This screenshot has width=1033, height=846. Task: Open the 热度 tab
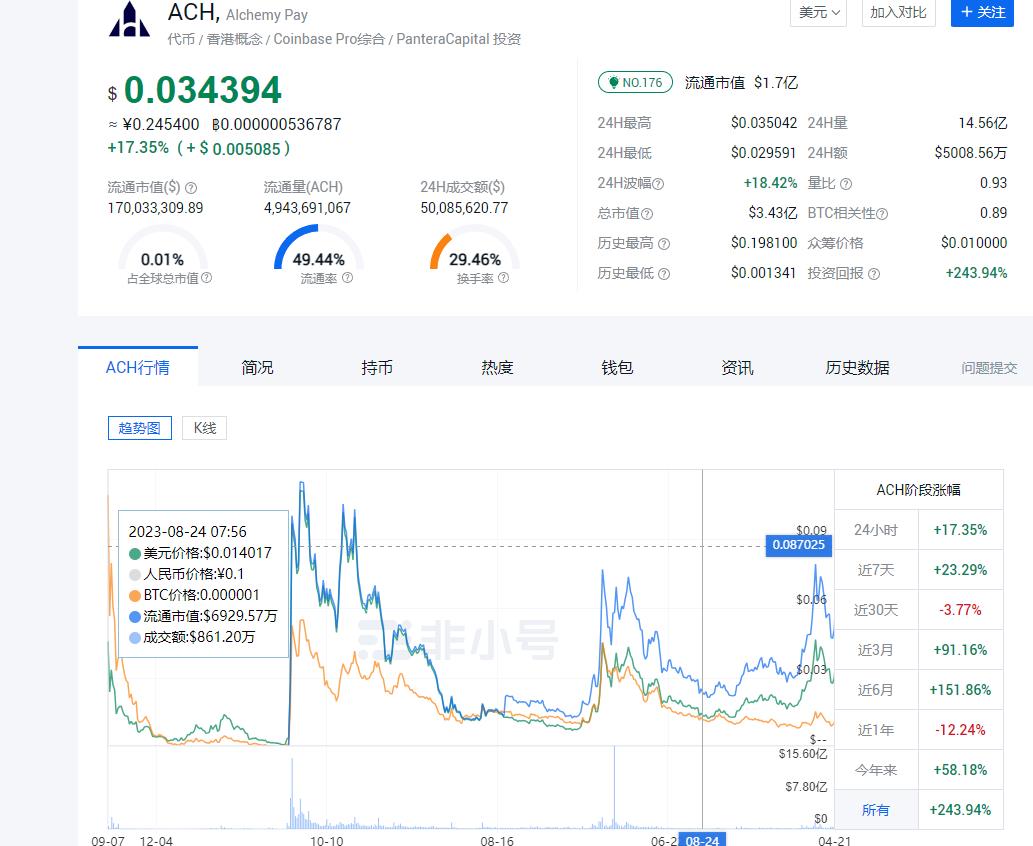[x=497, y=368]
